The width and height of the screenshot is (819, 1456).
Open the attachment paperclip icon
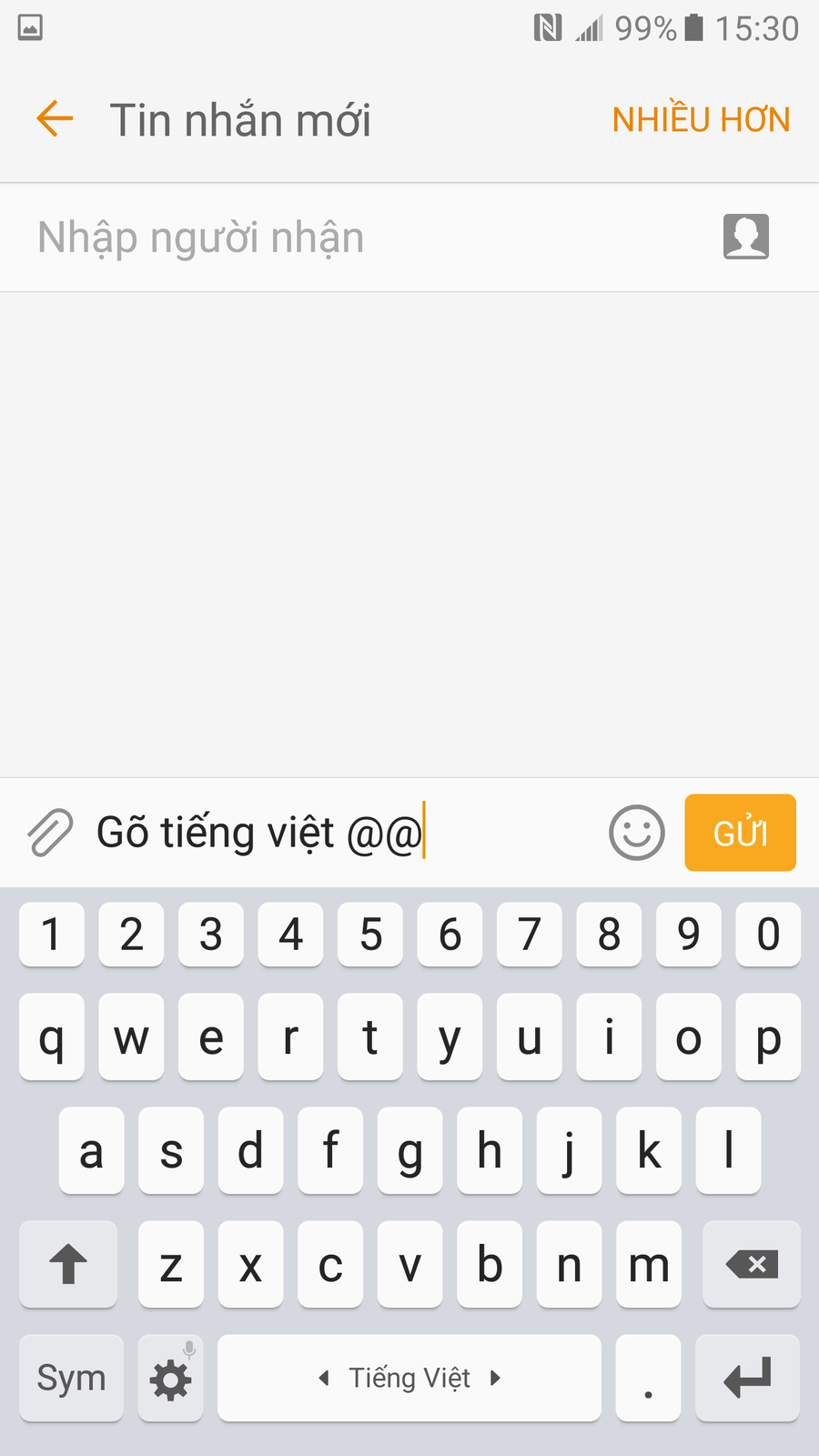click(x=52, y=833)
